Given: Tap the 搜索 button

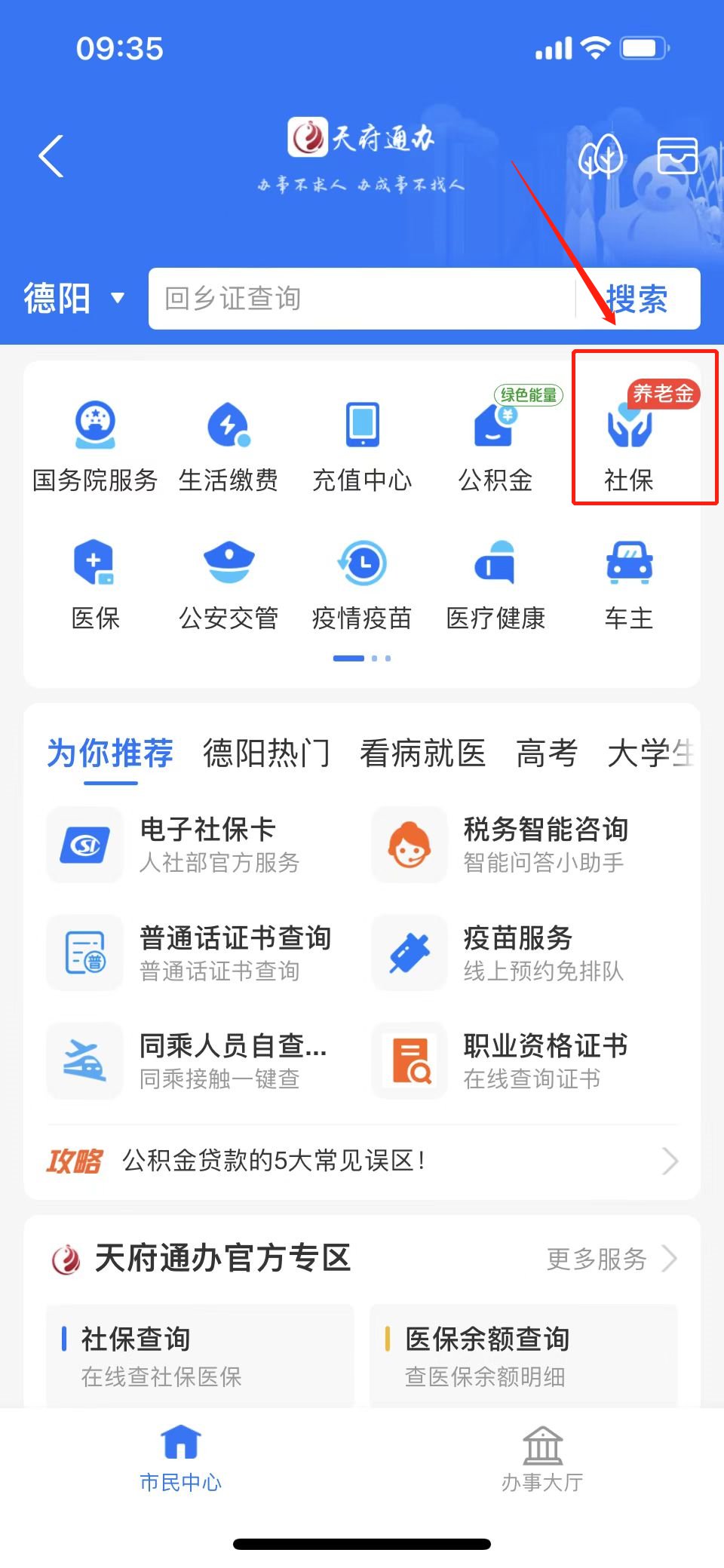Looking at the screenshot, I should tap(637, 299).
